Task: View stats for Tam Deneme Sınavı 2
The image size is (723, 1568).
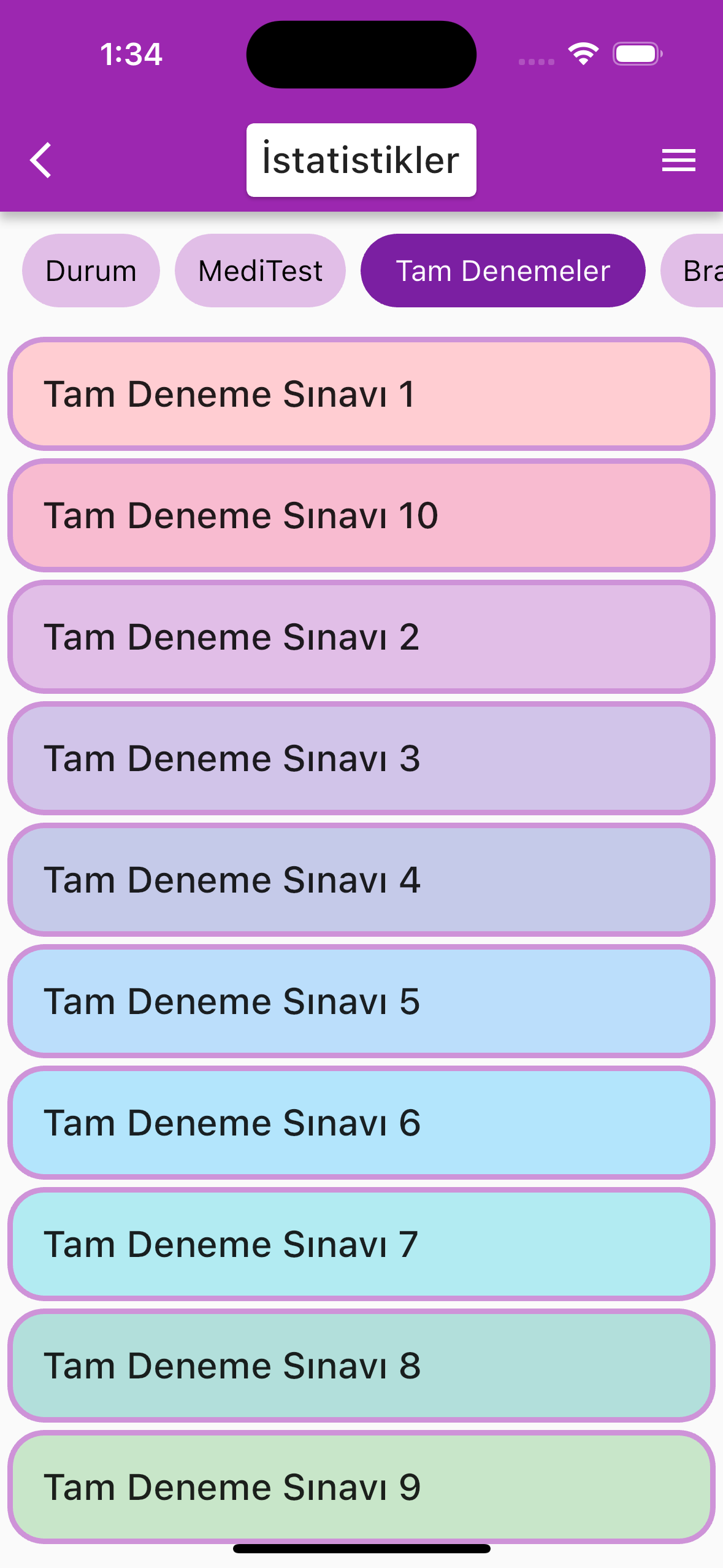Action: pyautogui.click(x=361, y=637)
